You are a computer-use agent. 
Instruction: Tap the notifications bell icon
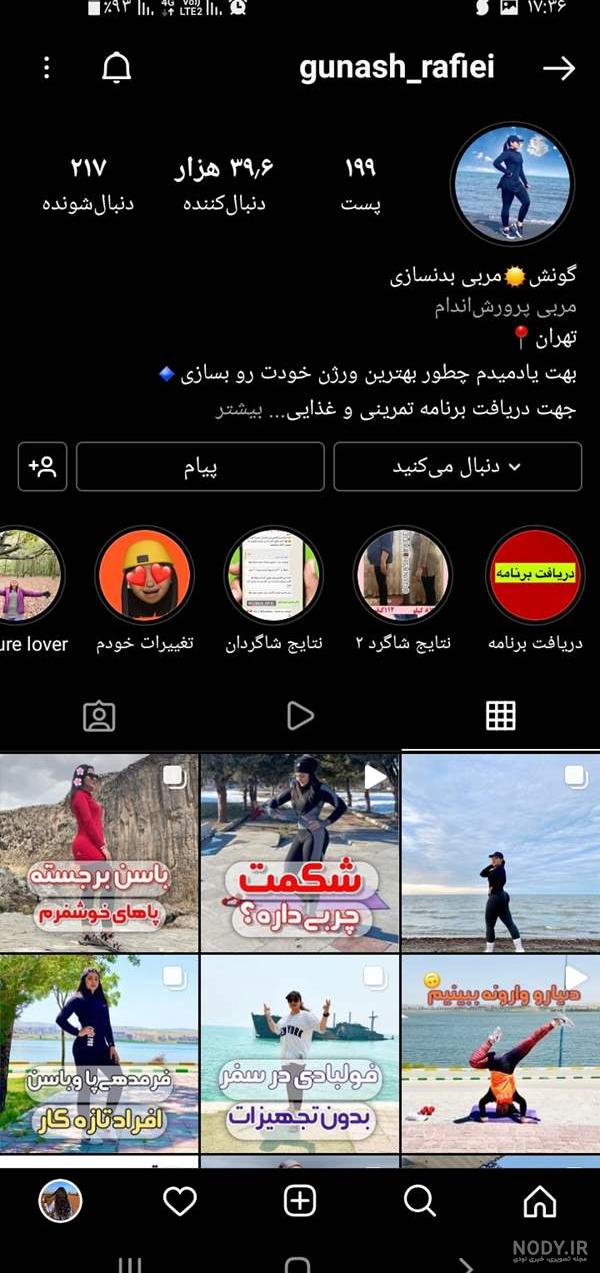[117, 68]
